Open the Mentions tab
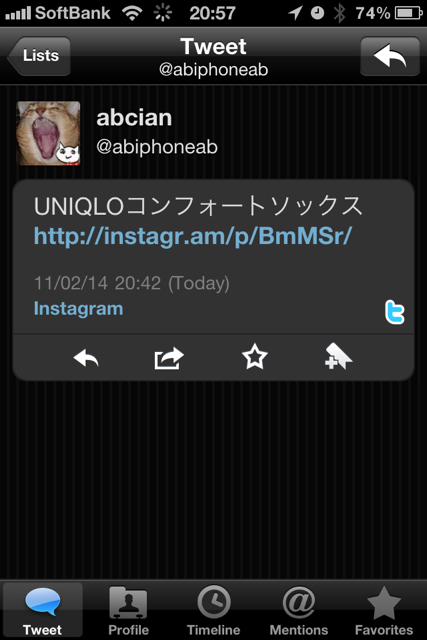 (299, 611)
